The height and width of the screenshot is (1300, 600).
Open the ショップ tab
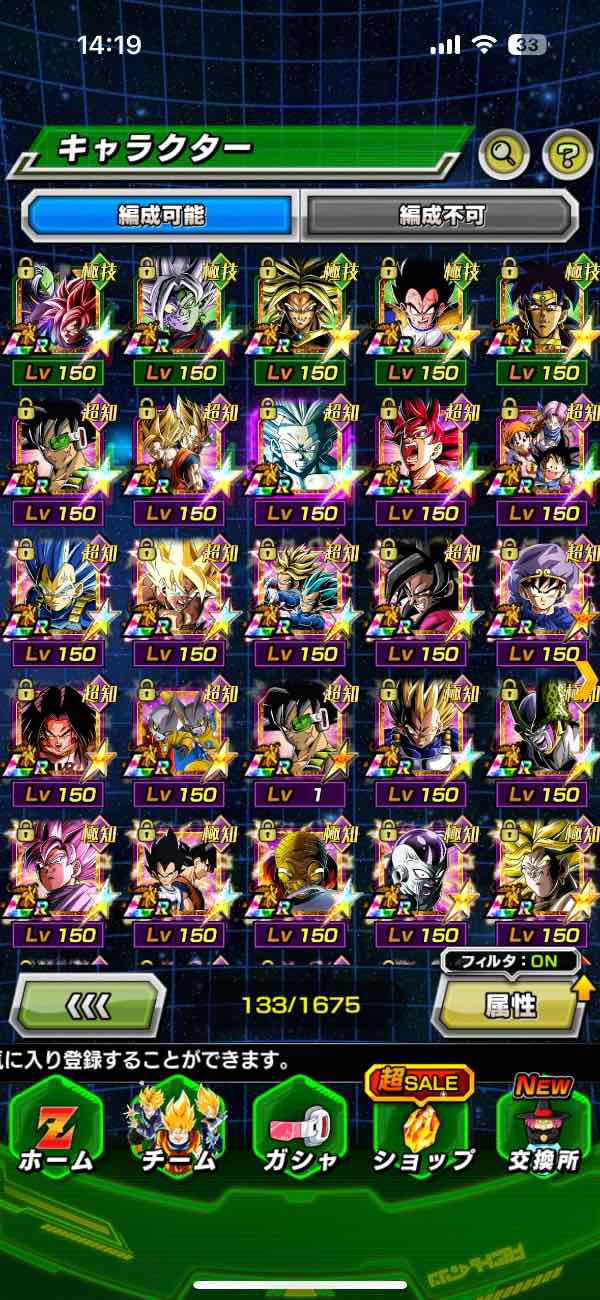click(x=422, y=1130)
